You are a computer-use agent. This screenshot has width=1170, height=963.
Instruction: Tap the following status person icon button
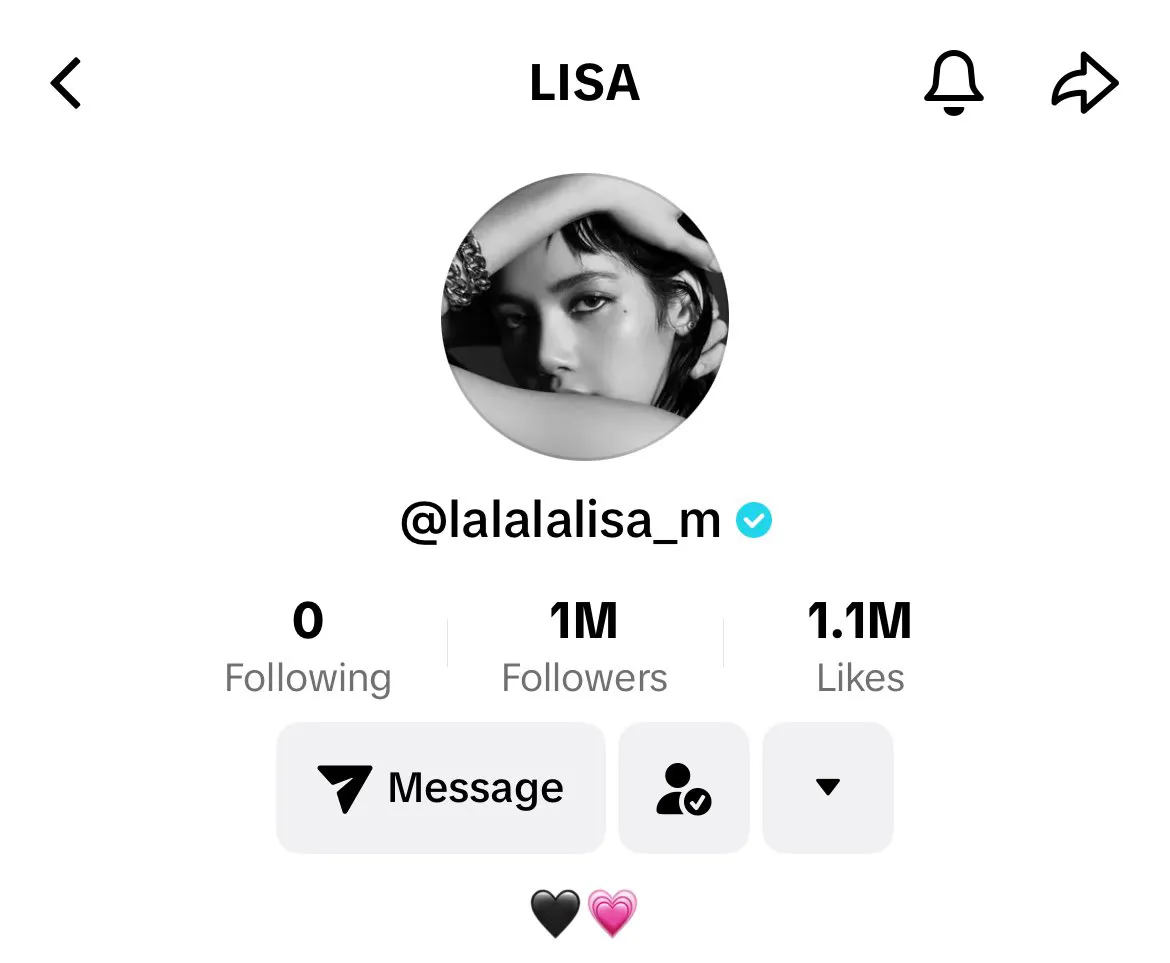point(684,788)
